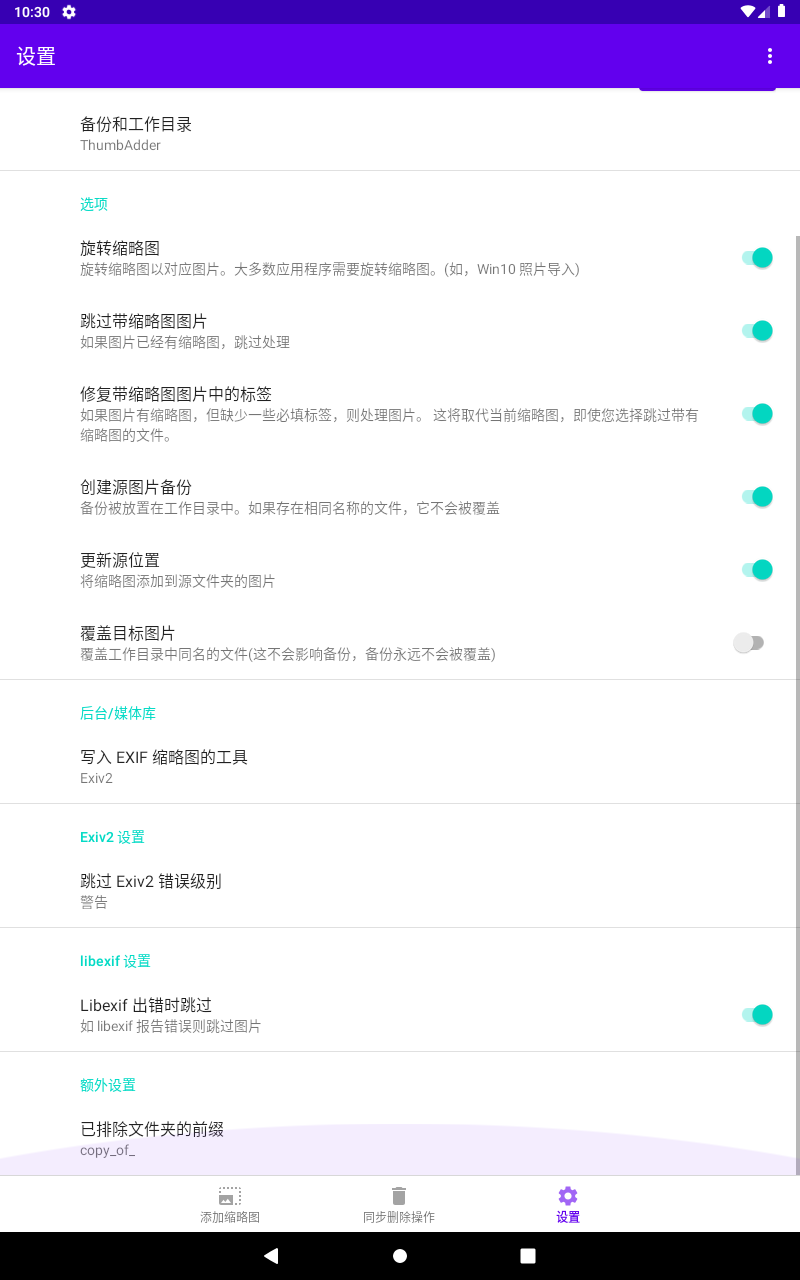Open 备份和工作目录 setting
The height and width of the screenshot is (1280, 800).
pyautogui.click(x=136, y=134)
